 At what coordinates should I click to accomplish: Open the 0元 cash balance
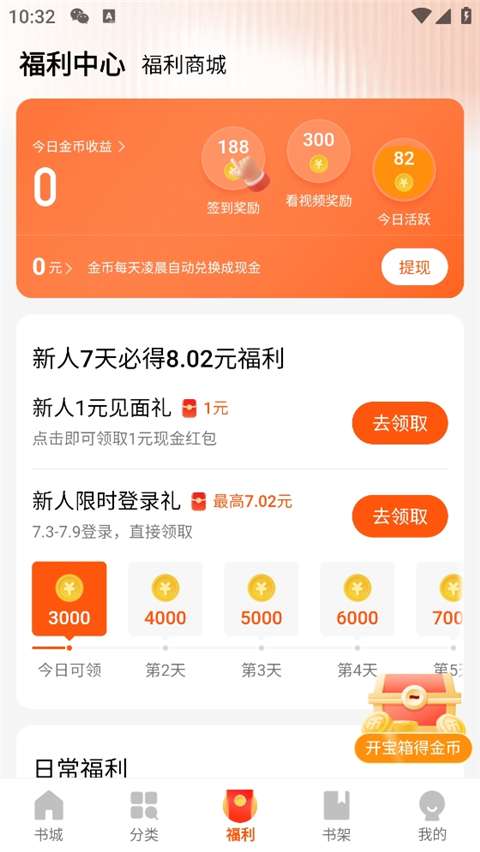coord(52,267)
